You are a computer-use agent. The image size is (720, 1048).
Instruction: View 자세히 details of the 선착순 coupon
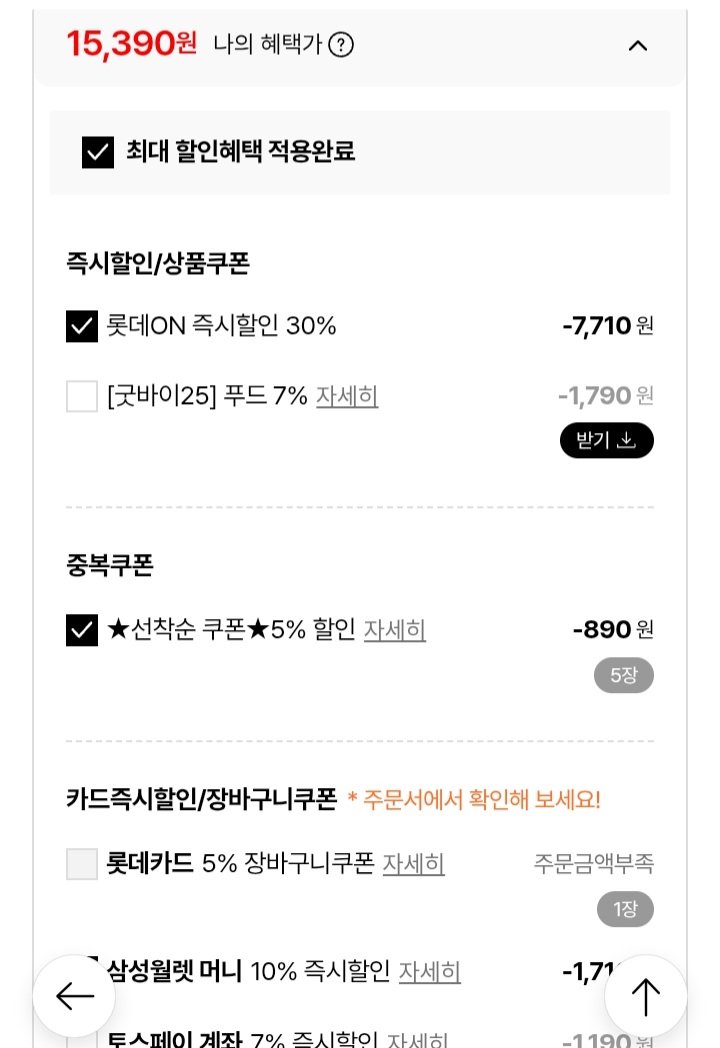click(394, 630)
